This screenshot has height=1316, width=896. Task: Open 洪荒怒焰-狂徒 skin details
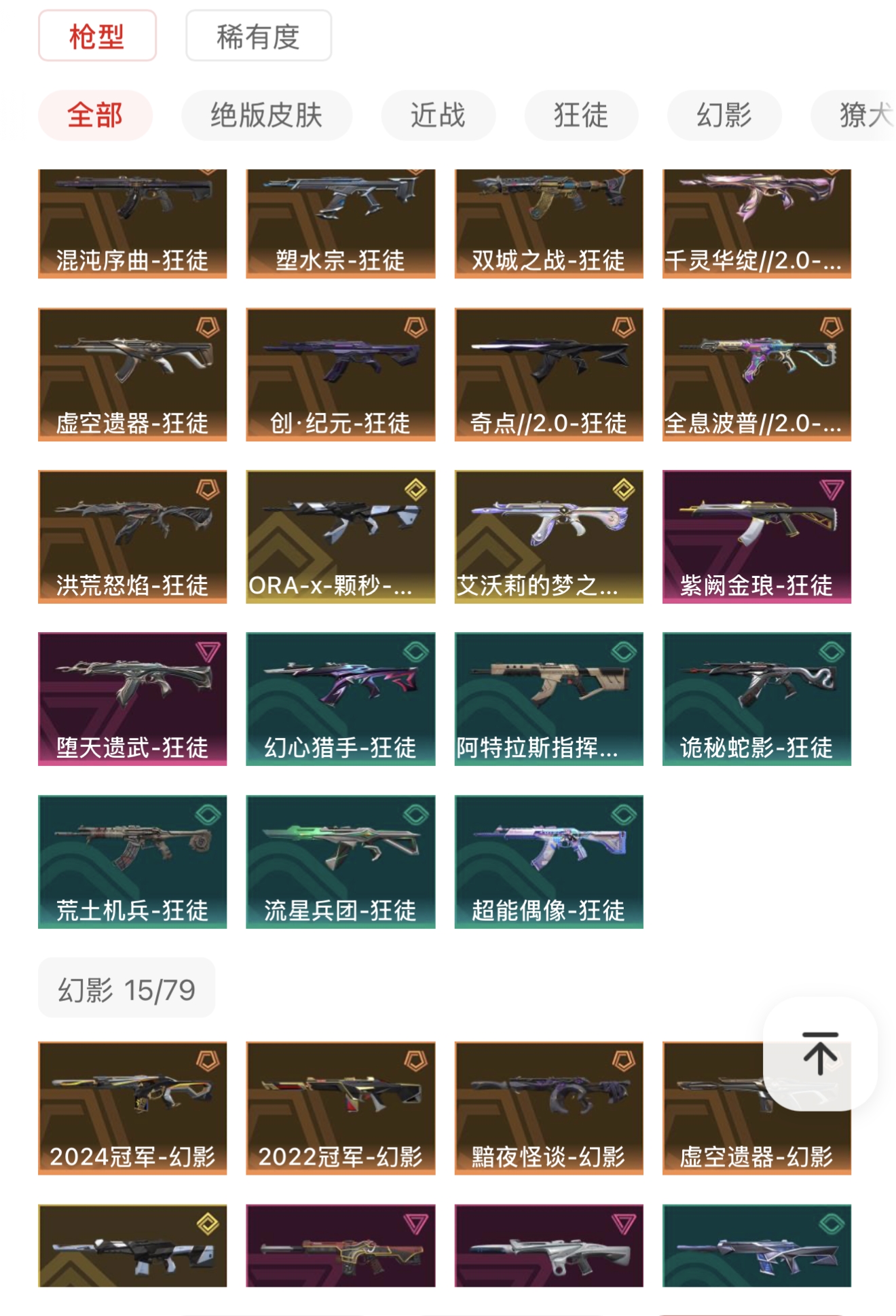pyautogui.click(x=132, y=536)
